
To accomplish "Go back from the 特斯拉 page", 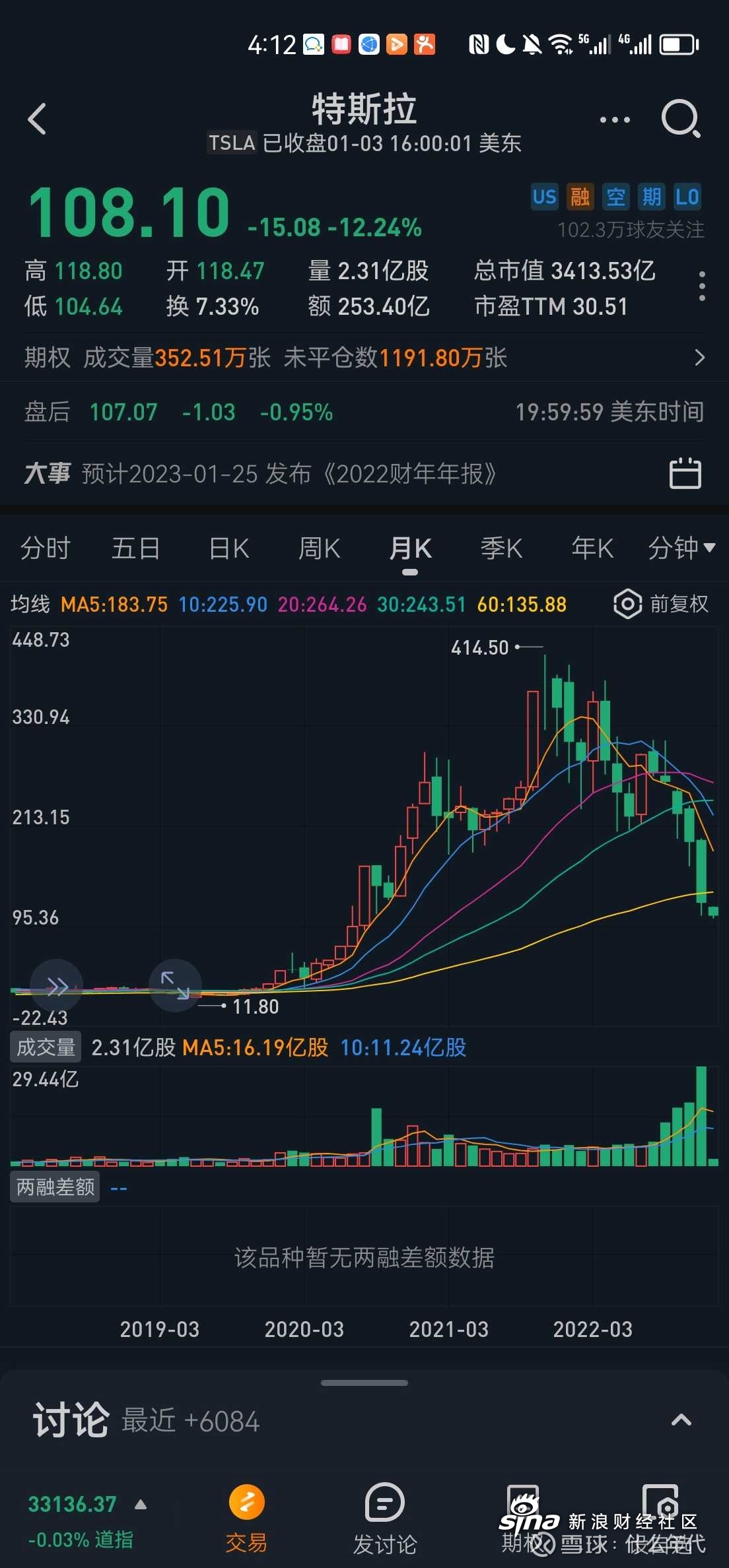I will [x=38, y=119].
